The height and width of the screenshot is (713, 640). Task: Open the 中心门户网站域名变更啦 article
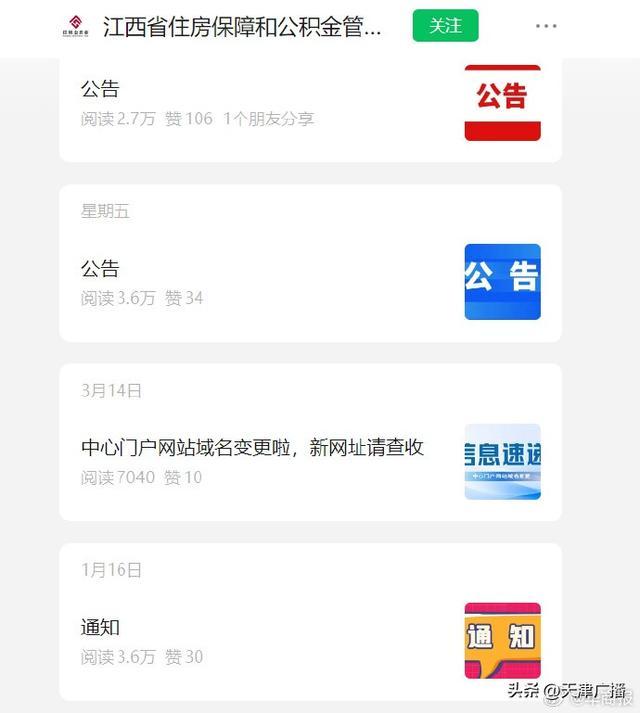tap(252, 448)
